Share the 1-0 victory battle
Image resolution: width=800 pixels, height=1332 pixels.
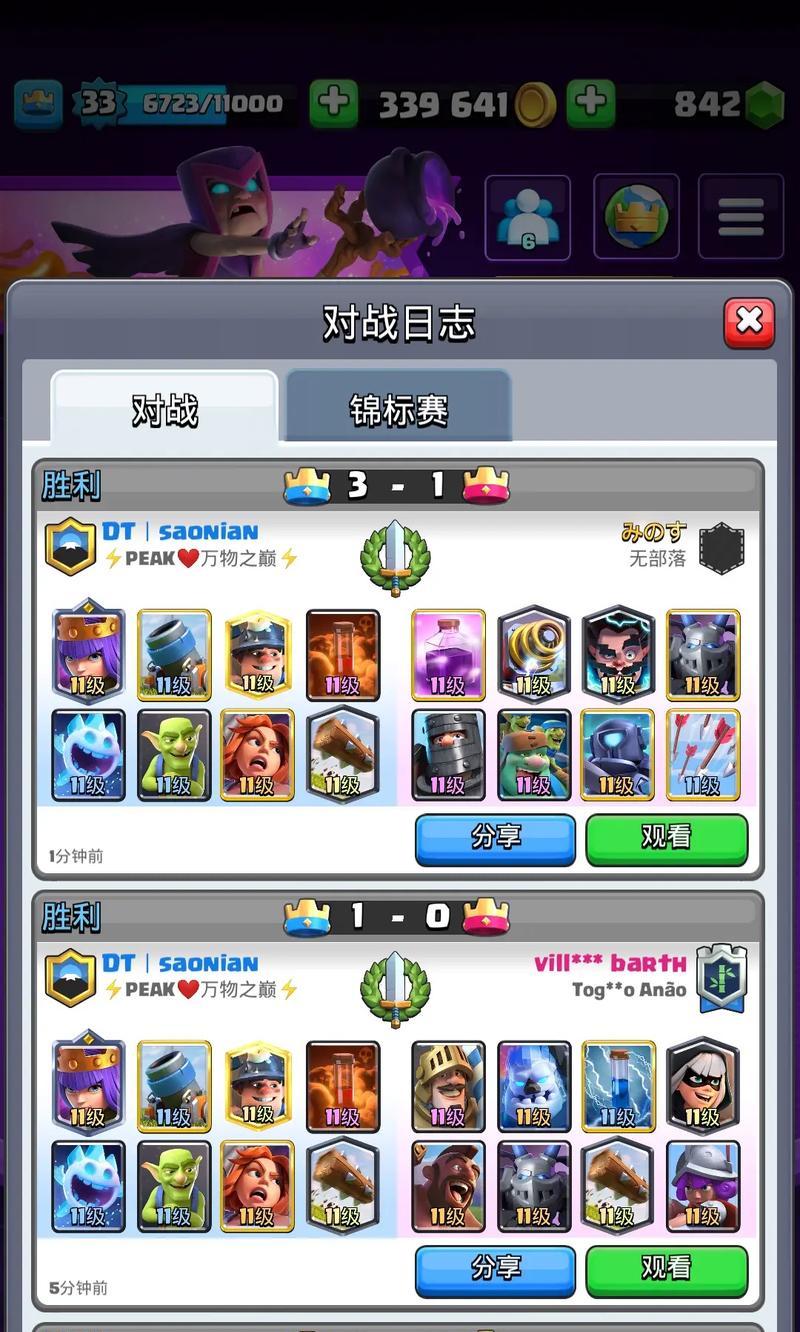click(495, 1269)
